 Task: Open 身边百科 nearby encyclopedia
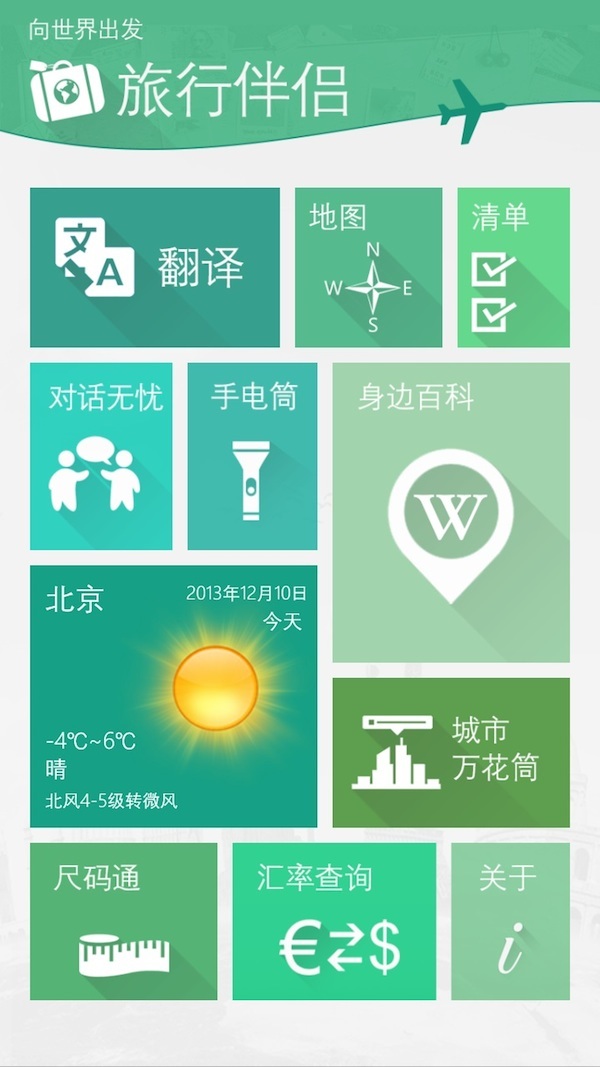(451, 512)
